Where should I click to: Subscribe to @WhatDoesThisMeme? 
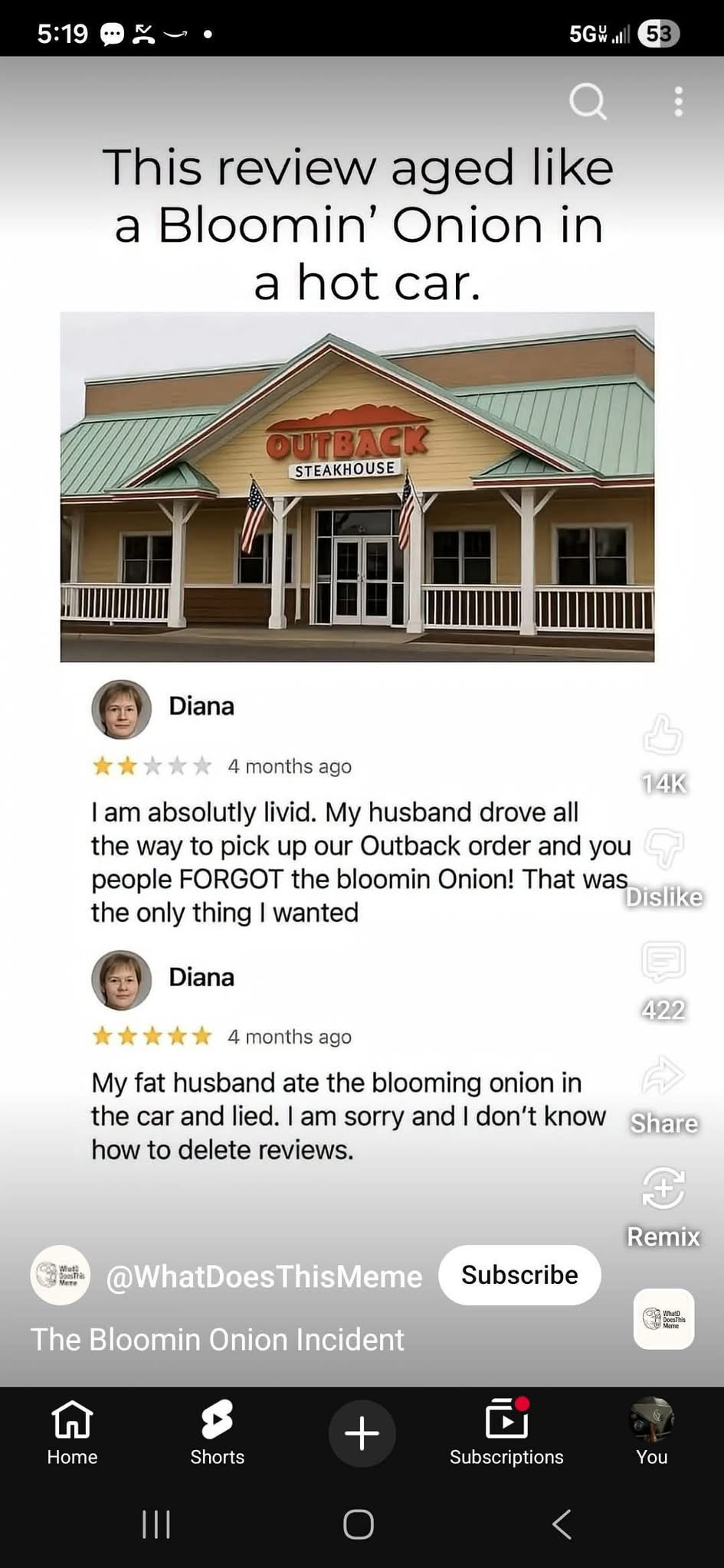pos(519,1275)
